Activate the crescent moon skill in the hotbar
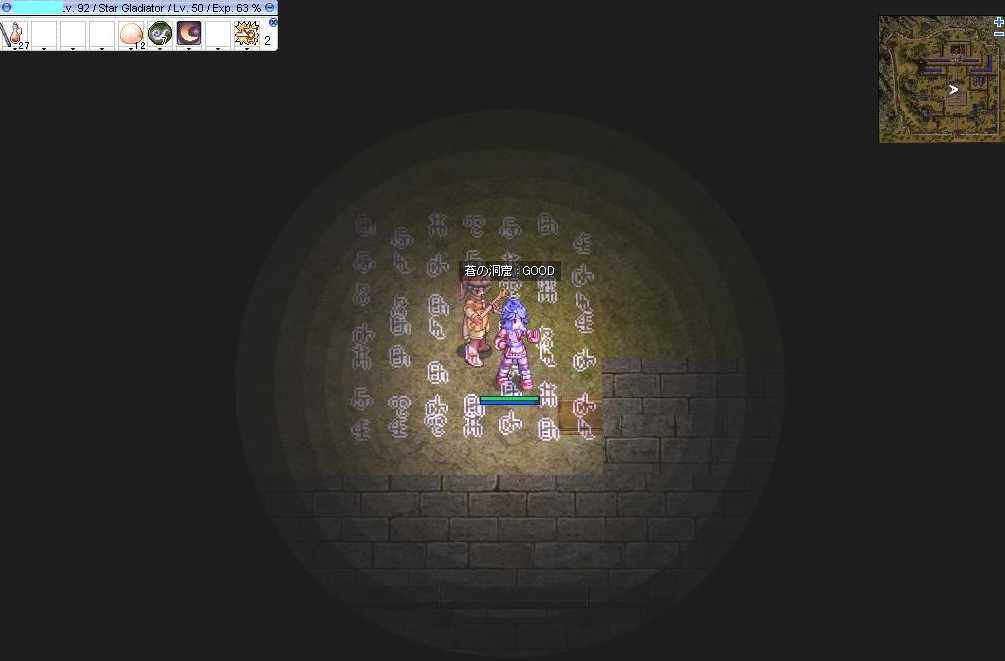The image size is (1005, 661). coord(189,34)
